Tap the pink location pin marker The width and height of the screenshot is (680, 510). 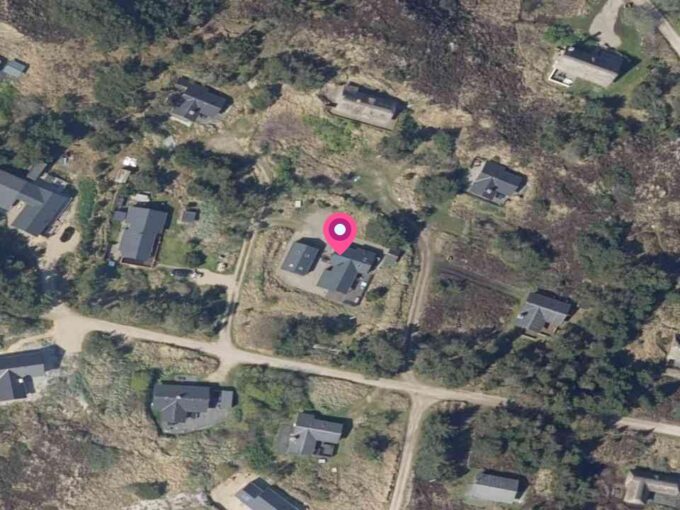point(340,233)
